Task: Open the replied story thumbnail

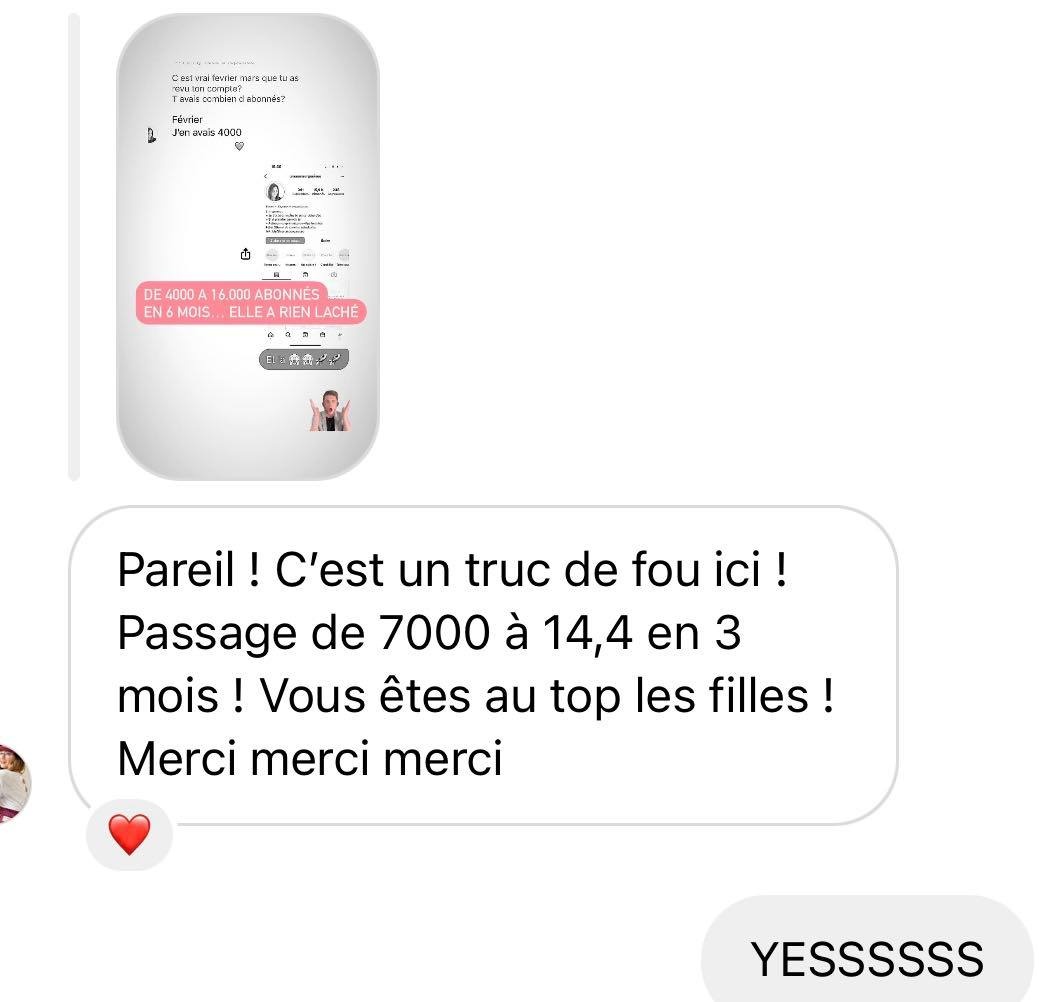Action: [248, 246]
